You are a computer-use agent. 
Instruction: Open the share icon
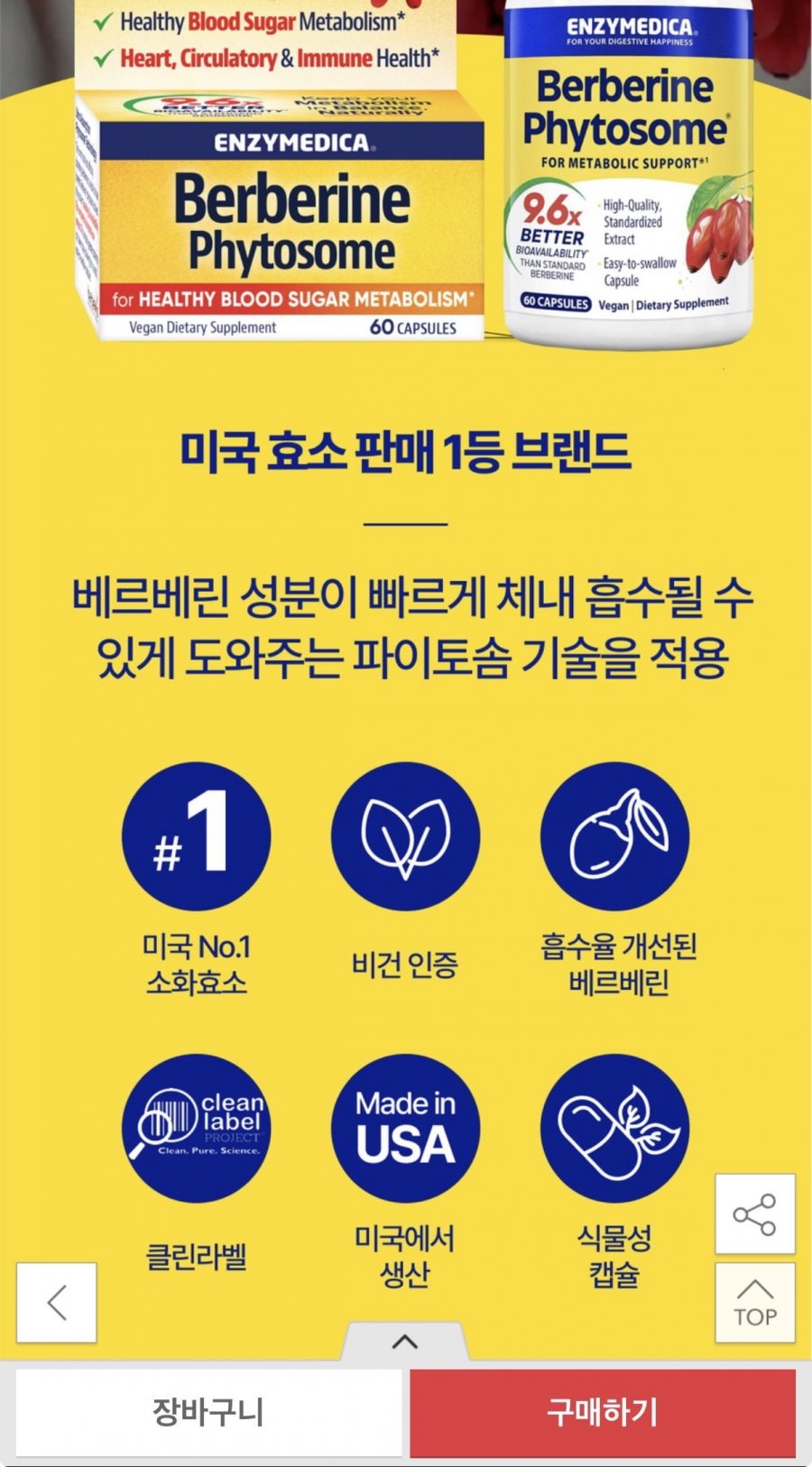coord(755,1213)
